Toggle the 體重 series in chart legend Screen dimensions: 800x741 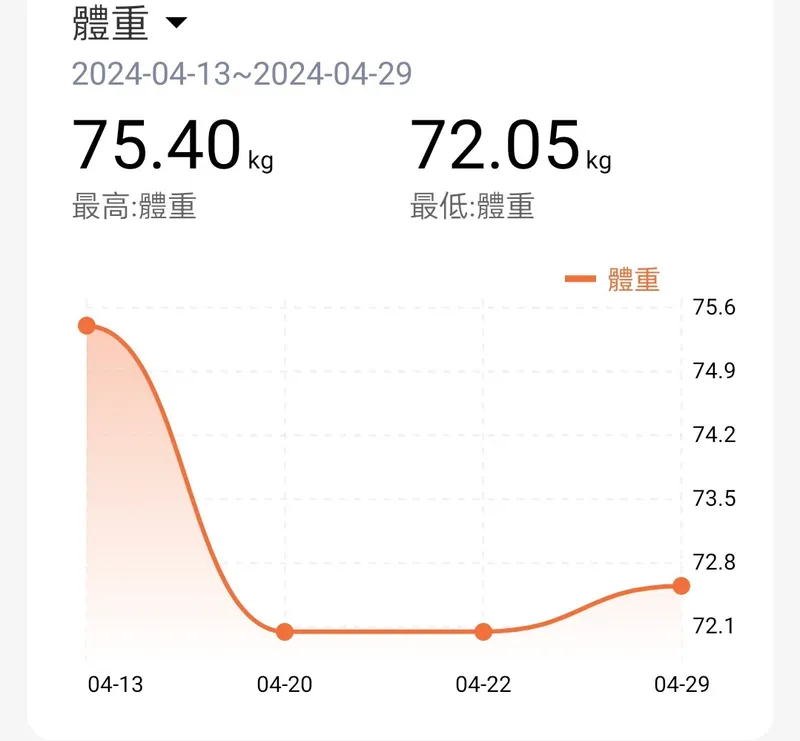613,279
